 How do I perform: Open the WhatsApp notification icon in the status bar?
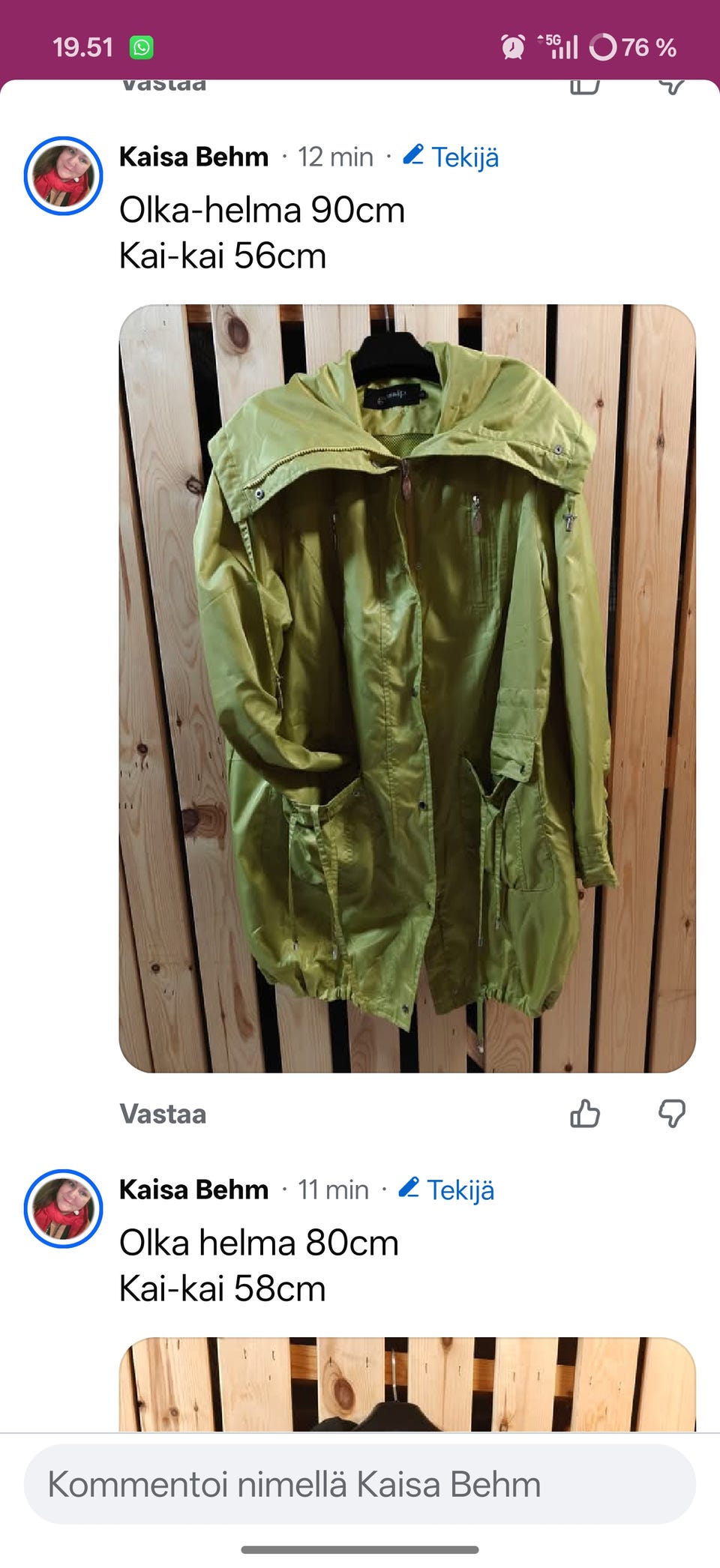(143, 47)
